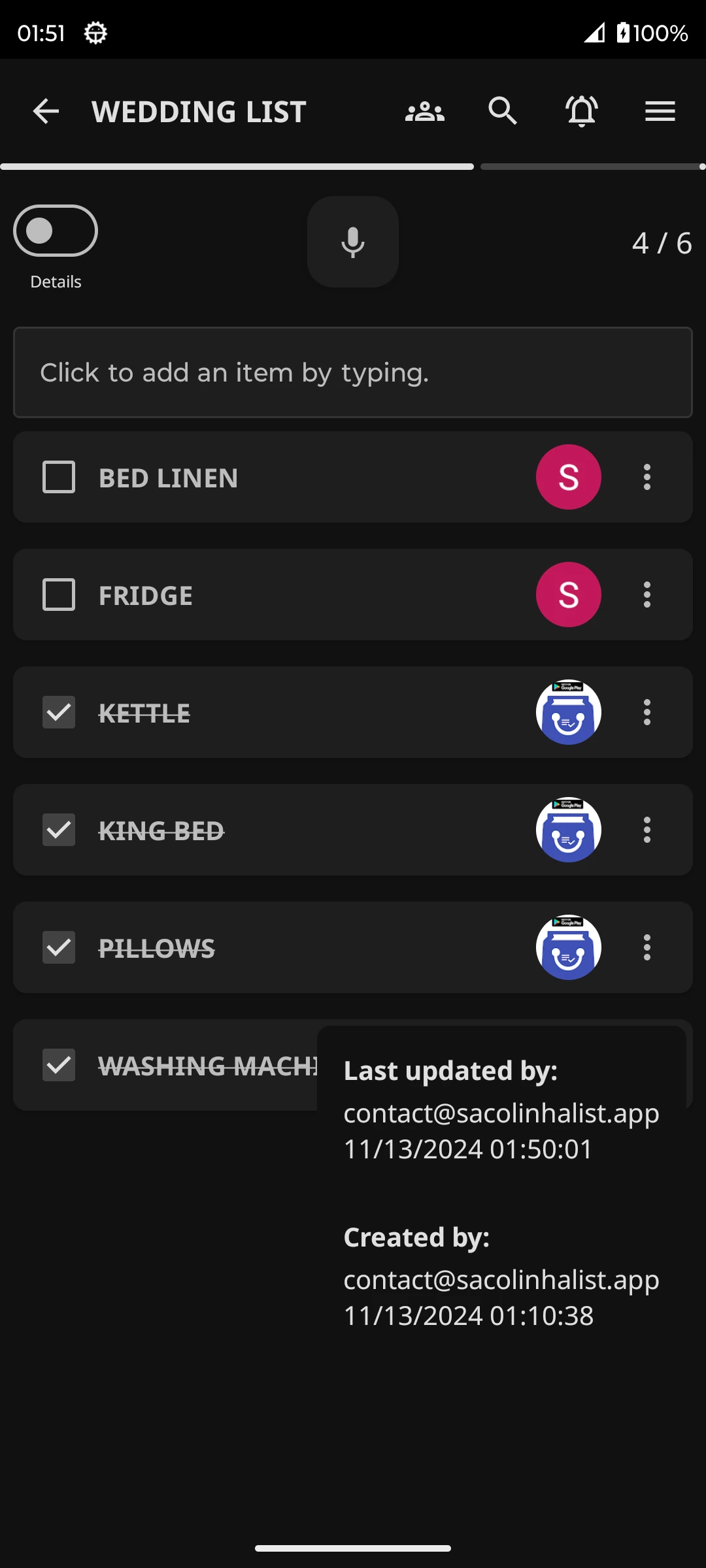Open more options for KING BED
This screenshot has width=706, height=1568.
(647, 830)
